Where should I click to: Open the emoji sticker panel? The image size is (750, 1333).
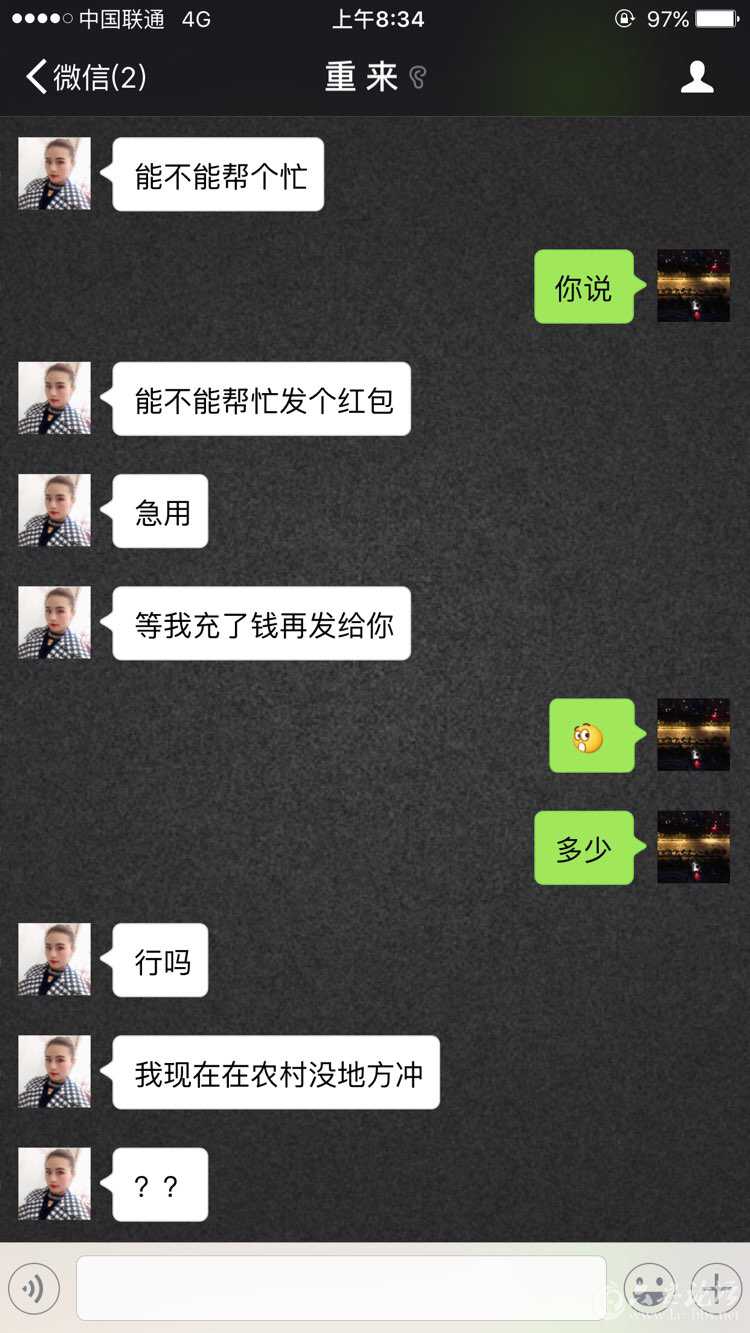[649, 1288]
